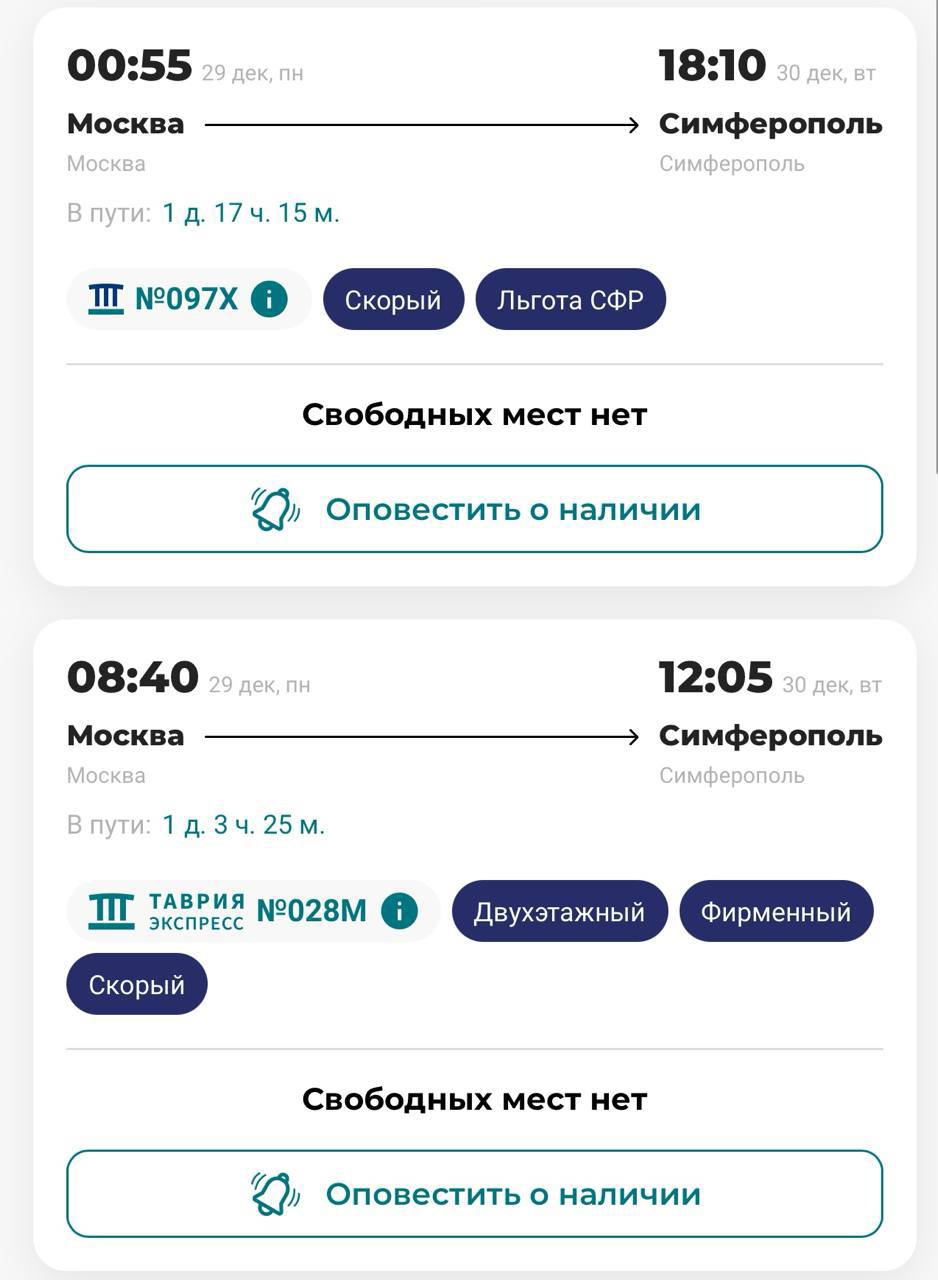Select the Льгота СФР badge
This screenshot has height=1280, width=938.
[x=570, y=298]
